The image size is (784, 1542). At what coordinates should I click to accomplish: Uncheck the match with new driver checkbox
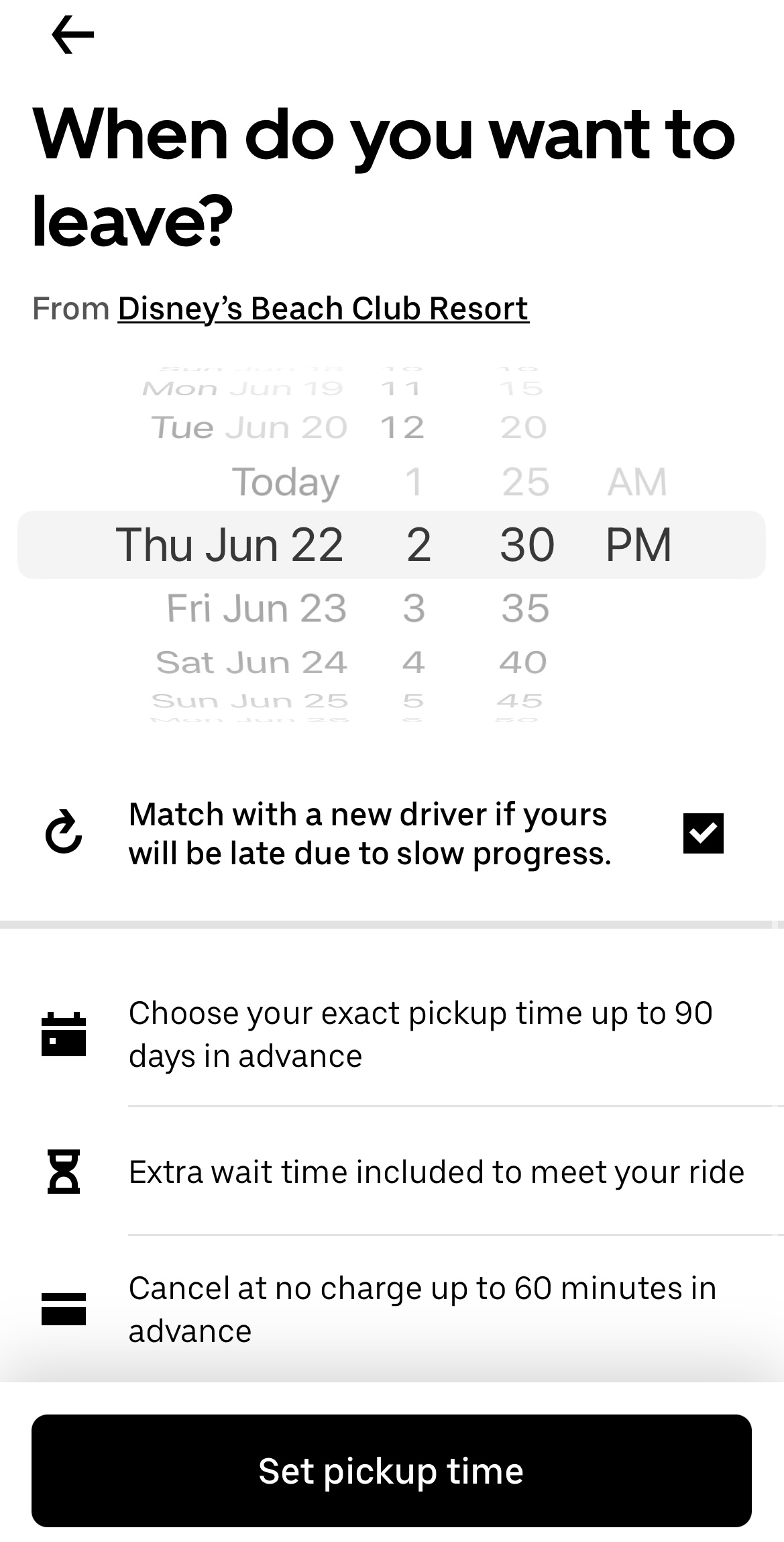click(x=703, y=833)
